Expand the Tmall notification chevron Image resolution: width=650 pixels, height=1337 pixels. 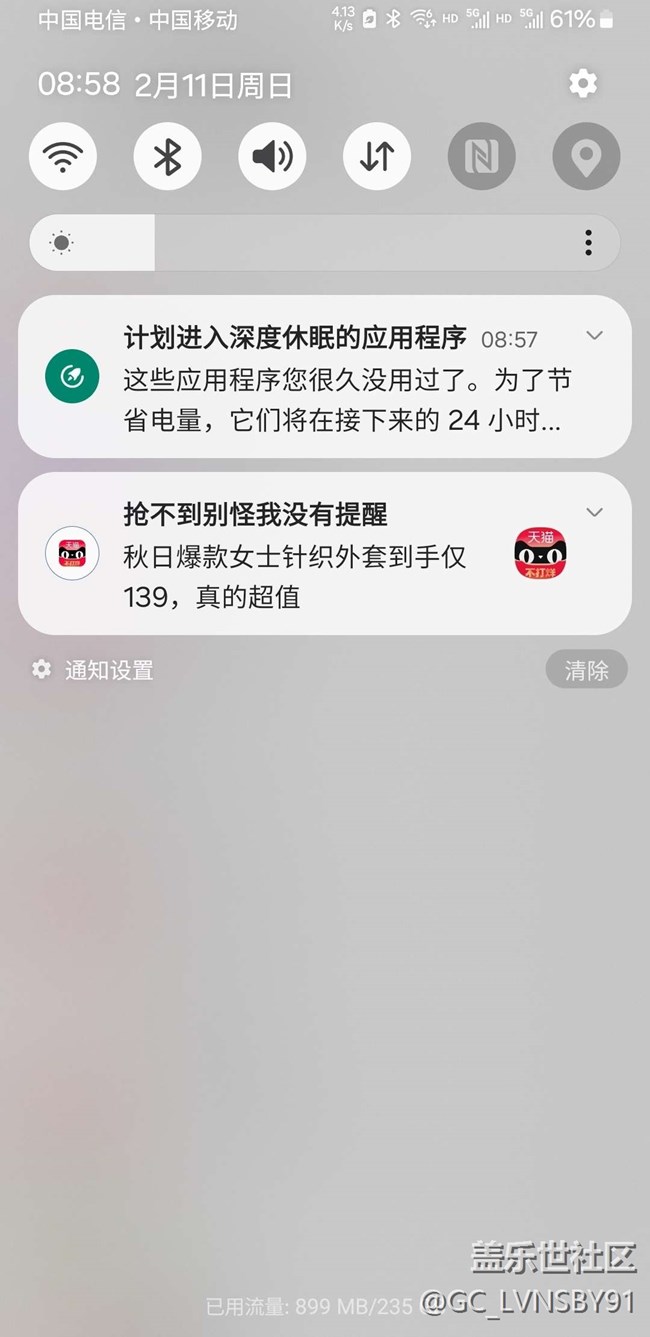coord(594,512)
